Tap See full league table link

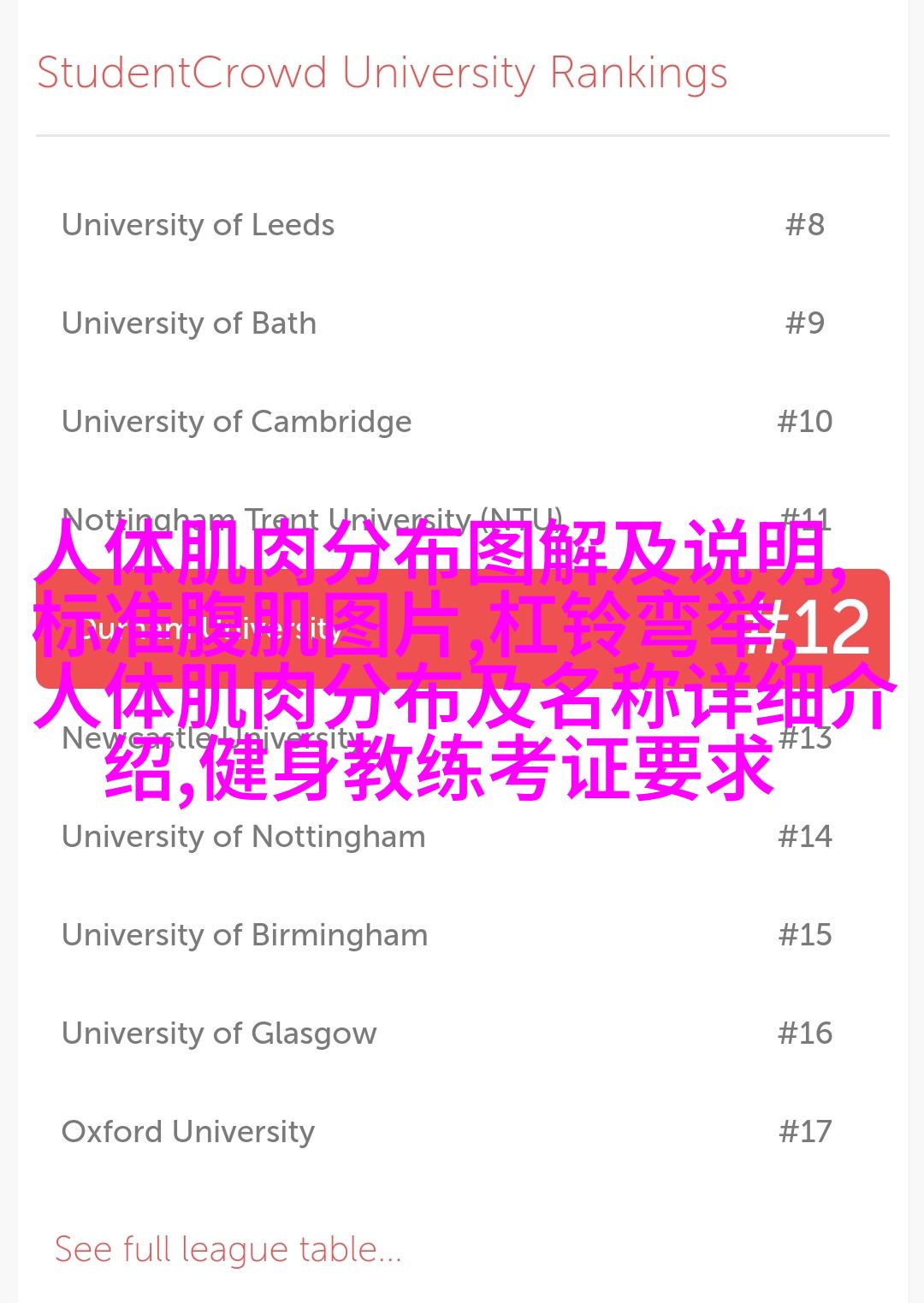point(228,1250)
